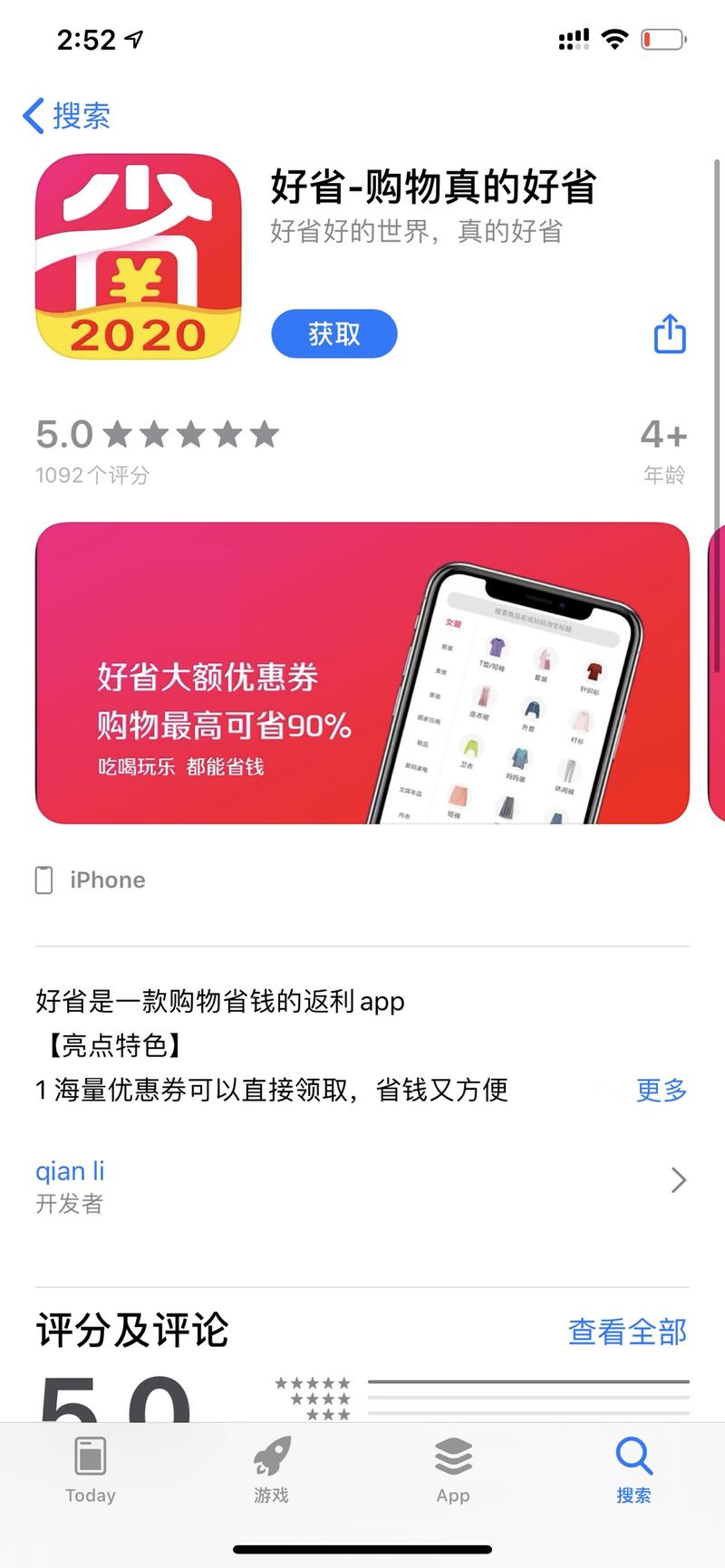725x1568 pixels.
Task: Switch to the App tab
Action: point(451,1475)
